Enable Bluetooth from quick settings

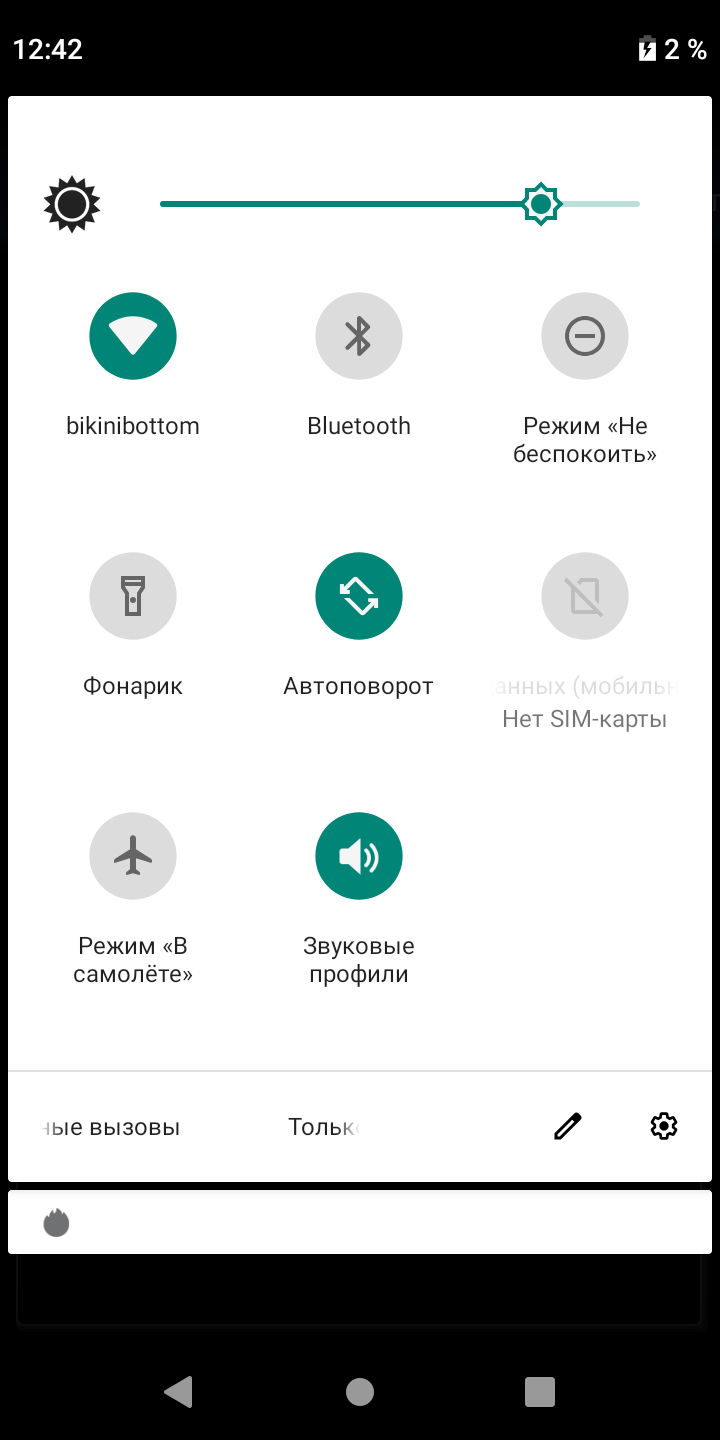[x=359, y=336]
